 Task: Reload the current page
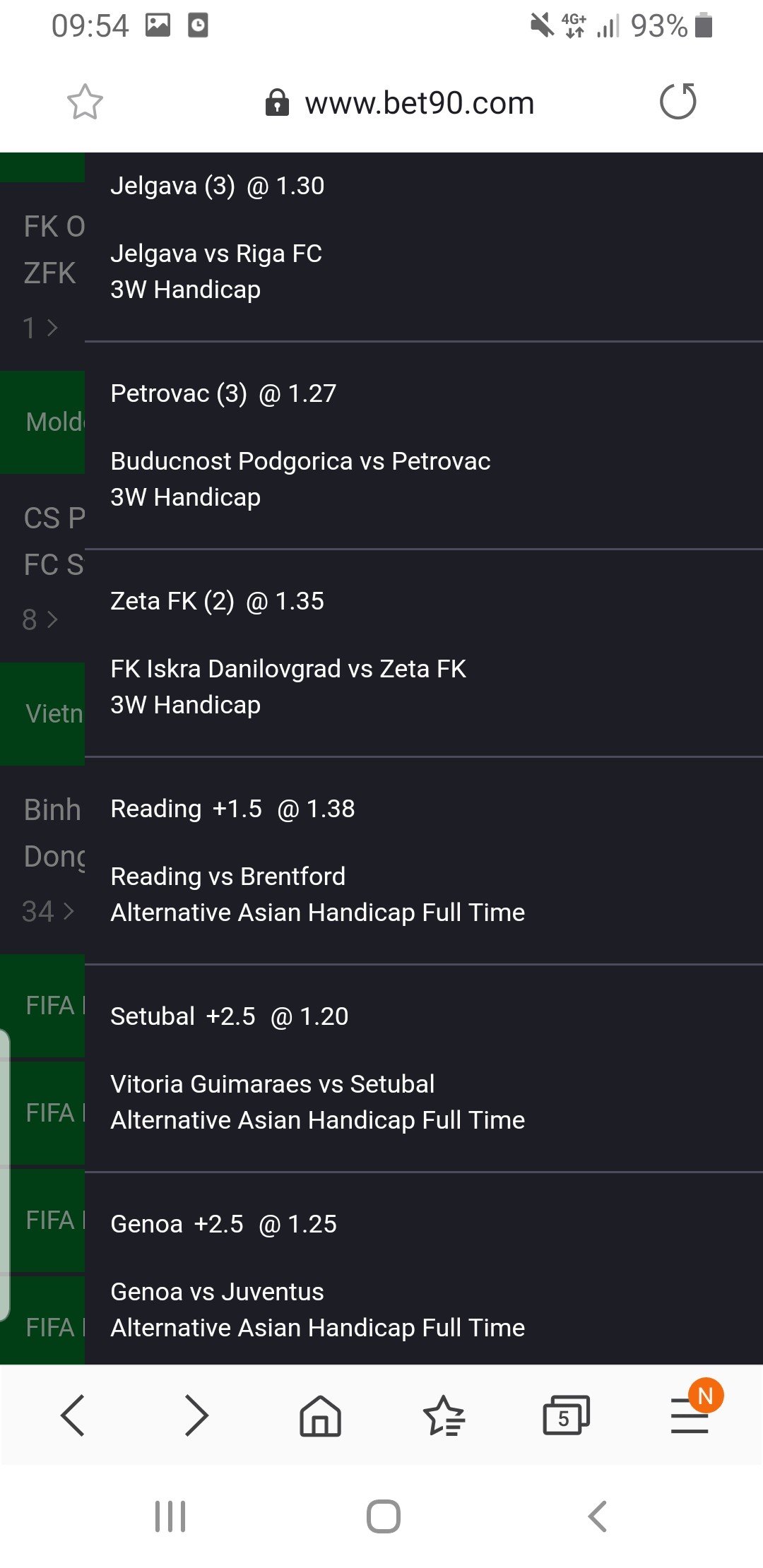coord(678,102)
